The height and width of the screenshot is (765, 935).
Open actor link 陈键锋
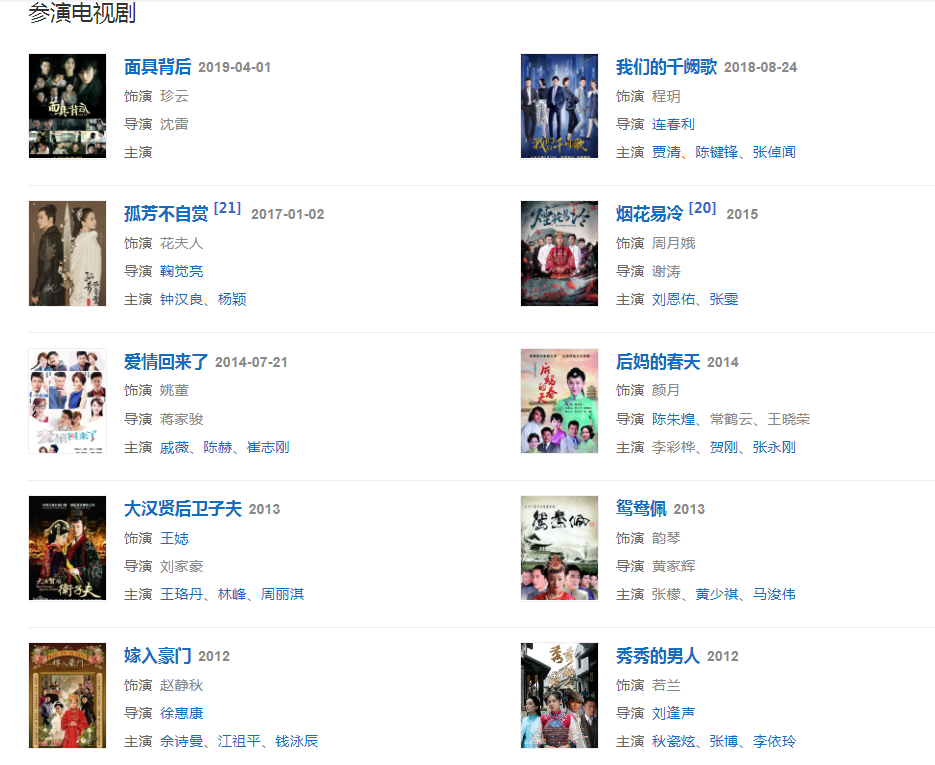pos(716,152)
